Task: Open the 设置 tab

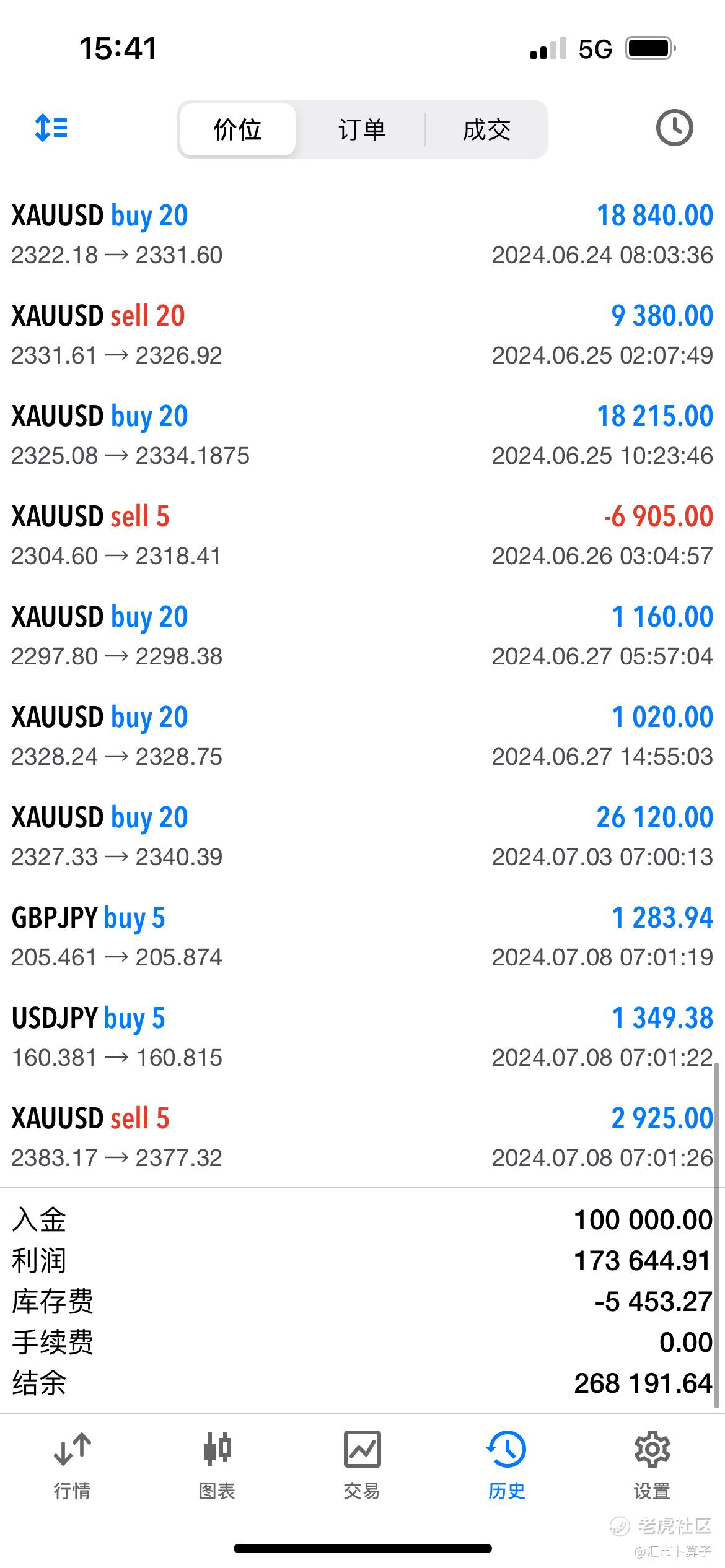Action: [652, 1466]
